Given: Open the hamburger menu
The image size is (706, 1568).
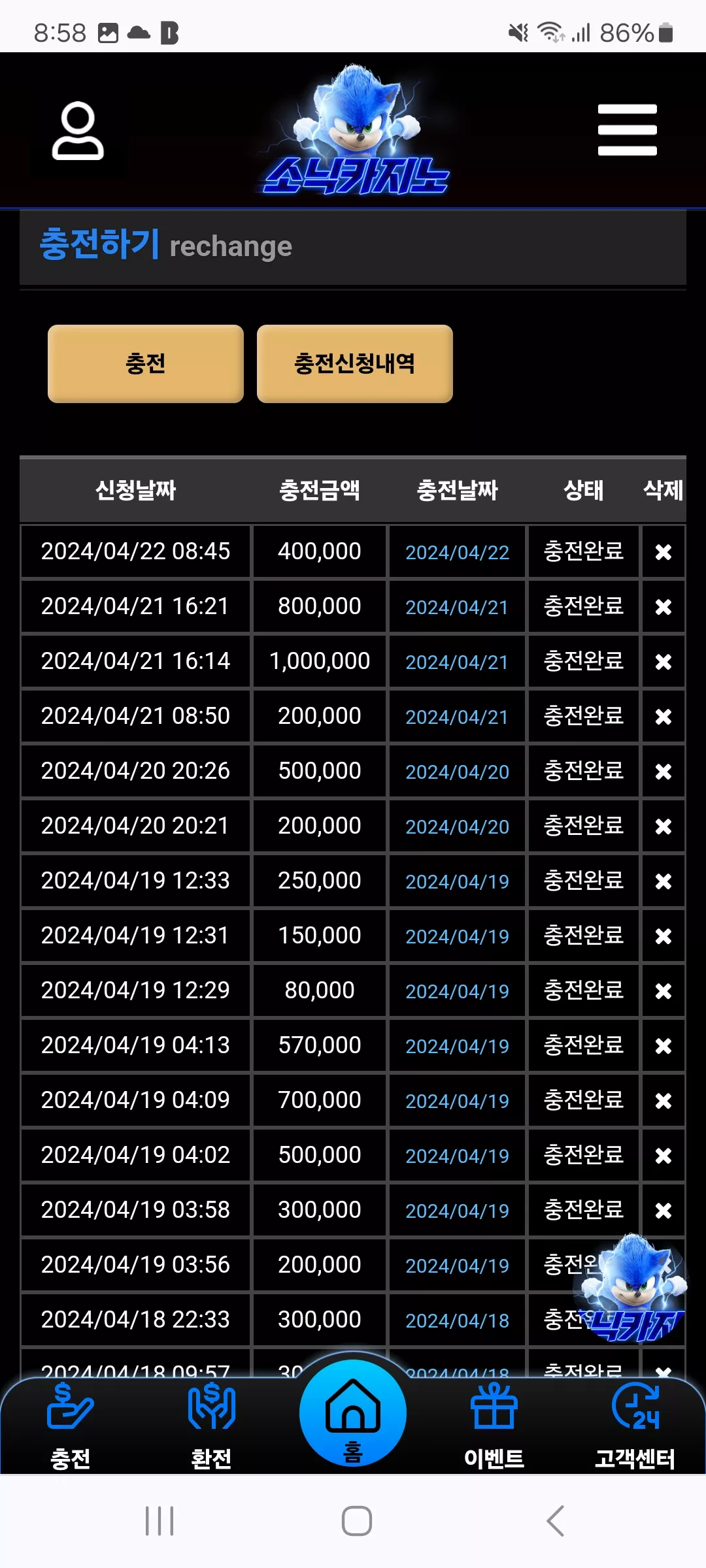Looking at the screenshot, I should click(627, 130).
